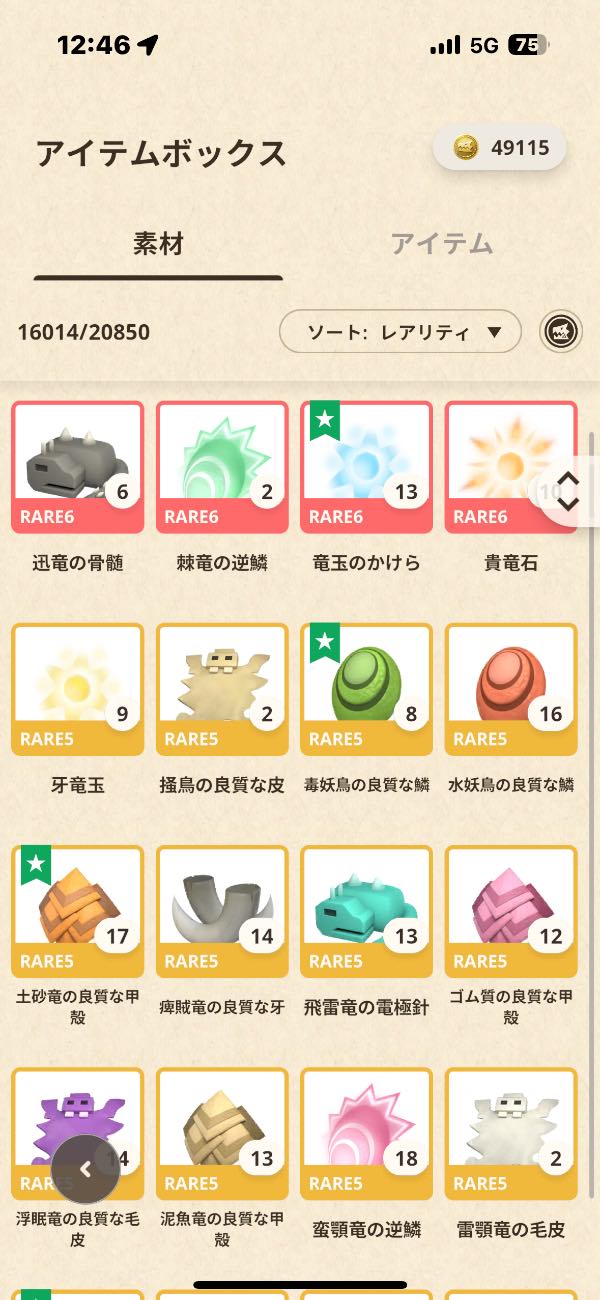The width and height of the screenshot is (600, 1300).
Task: Open 掻鳥の良質な皮 item
Action: pos(222,690)
